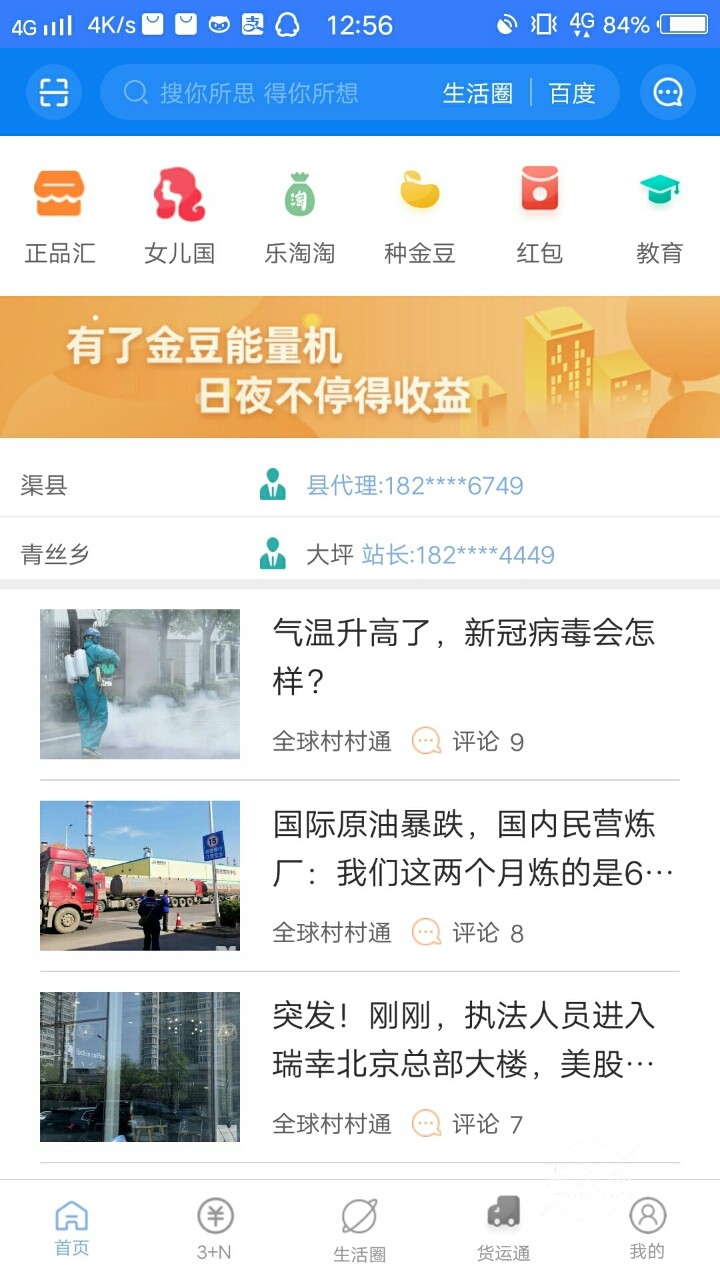Select the 百度 search option

pos(572,93)
